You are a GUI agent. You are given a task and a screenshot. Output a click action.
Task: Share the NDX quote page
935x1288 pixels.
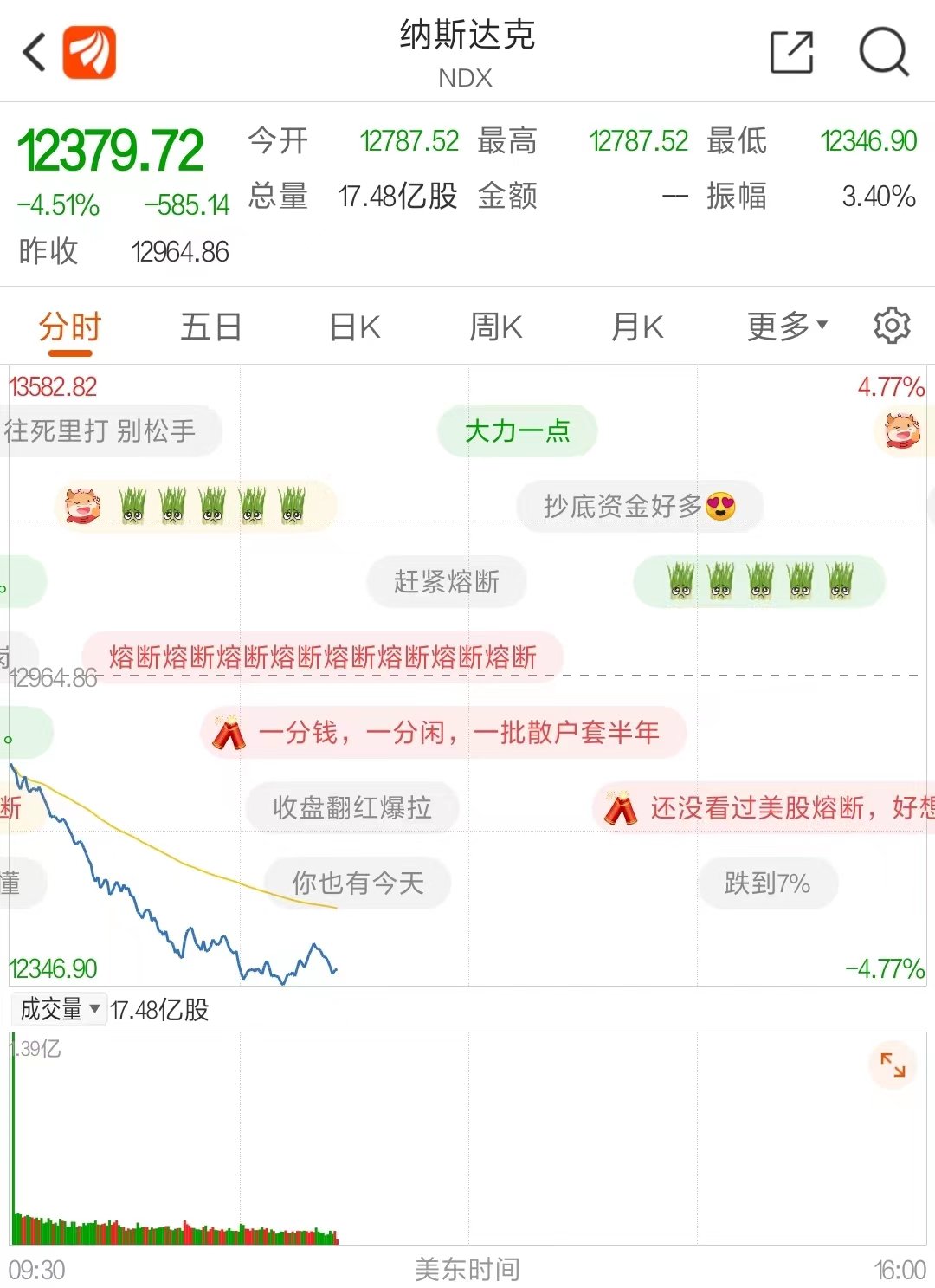point(792,53)
